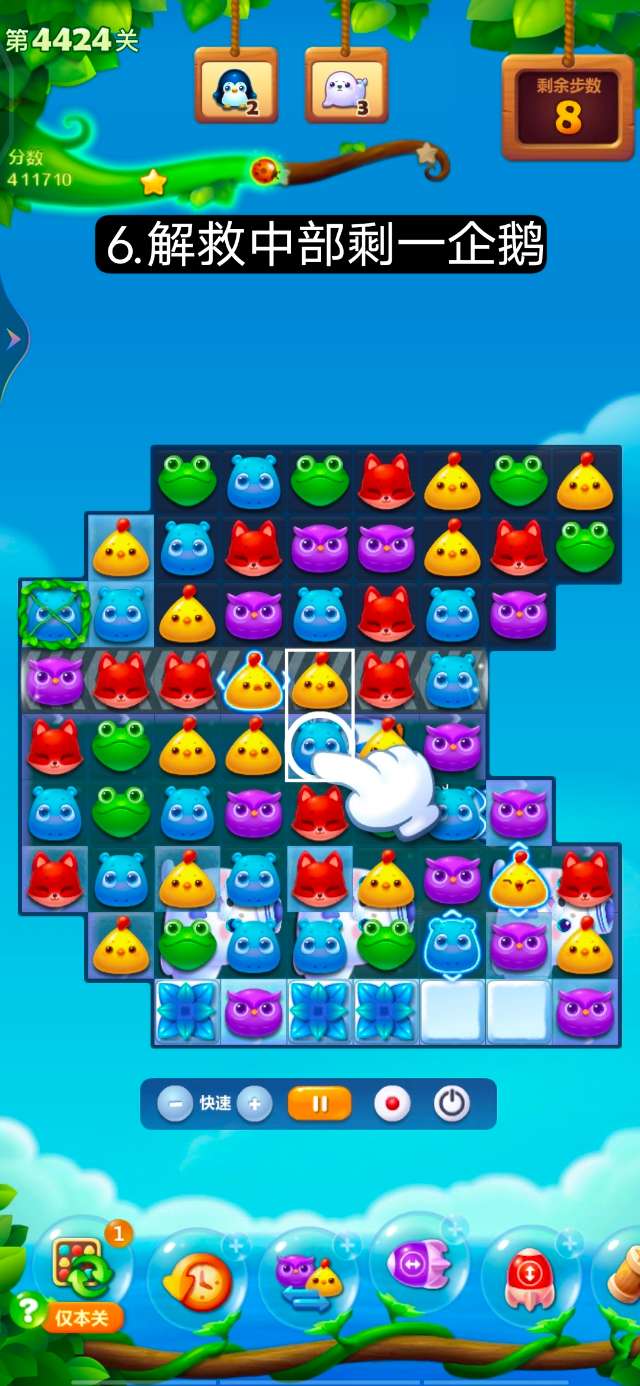Image resolution: width=640 pixels, height=1386 pixels.
Task: Pause using the orange pause button
Action: (320, 1104)
